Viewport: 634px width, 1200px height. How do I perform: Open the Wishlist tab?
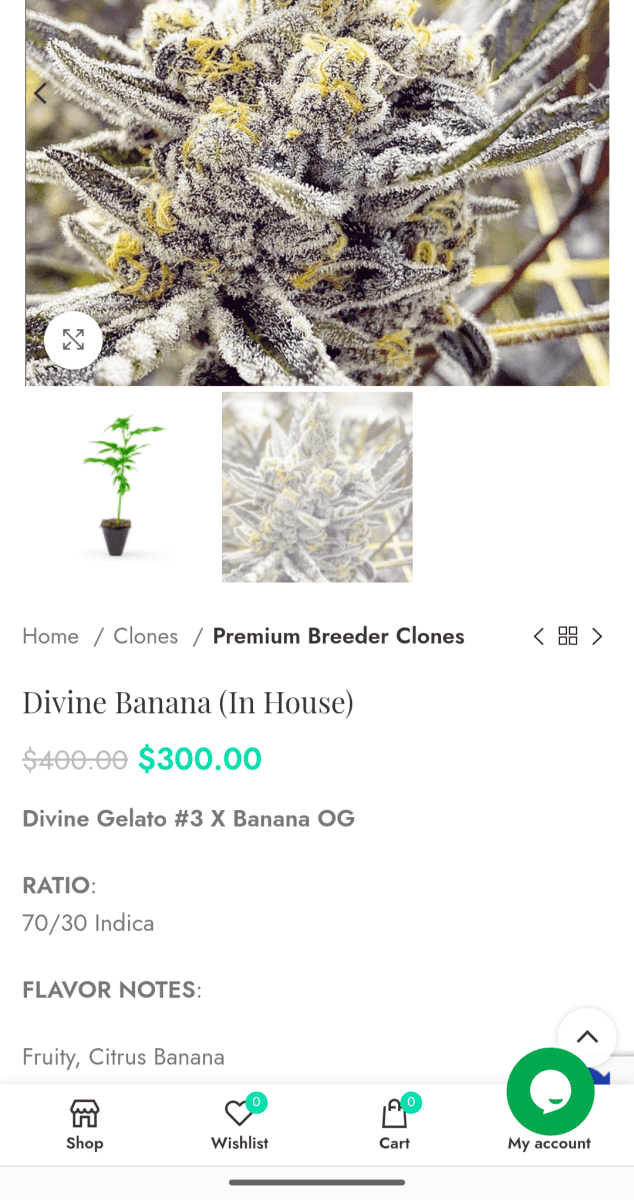240,1125
